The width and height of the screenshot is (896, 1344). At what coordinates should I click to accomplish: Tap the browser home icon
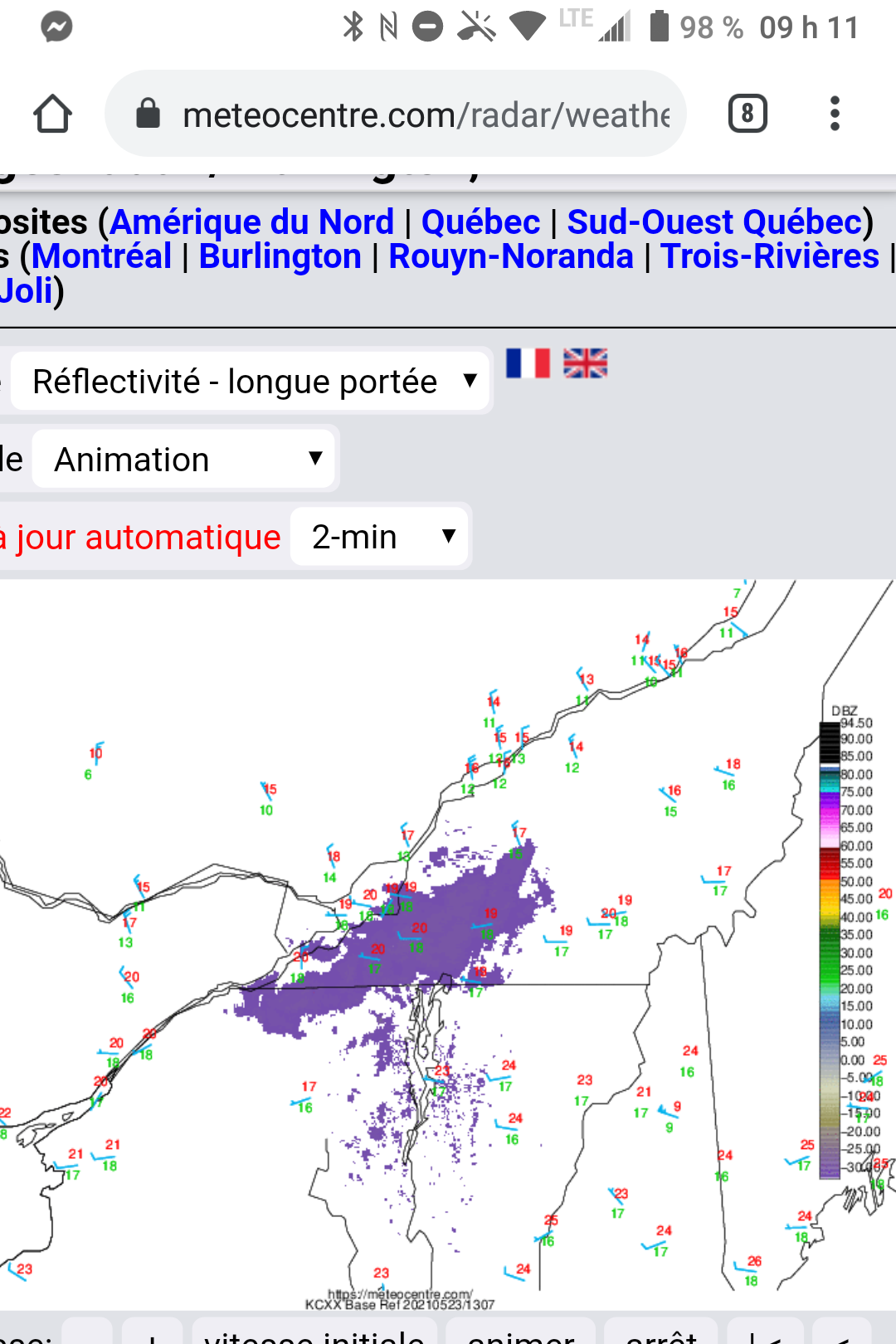[x=52, y=114]
